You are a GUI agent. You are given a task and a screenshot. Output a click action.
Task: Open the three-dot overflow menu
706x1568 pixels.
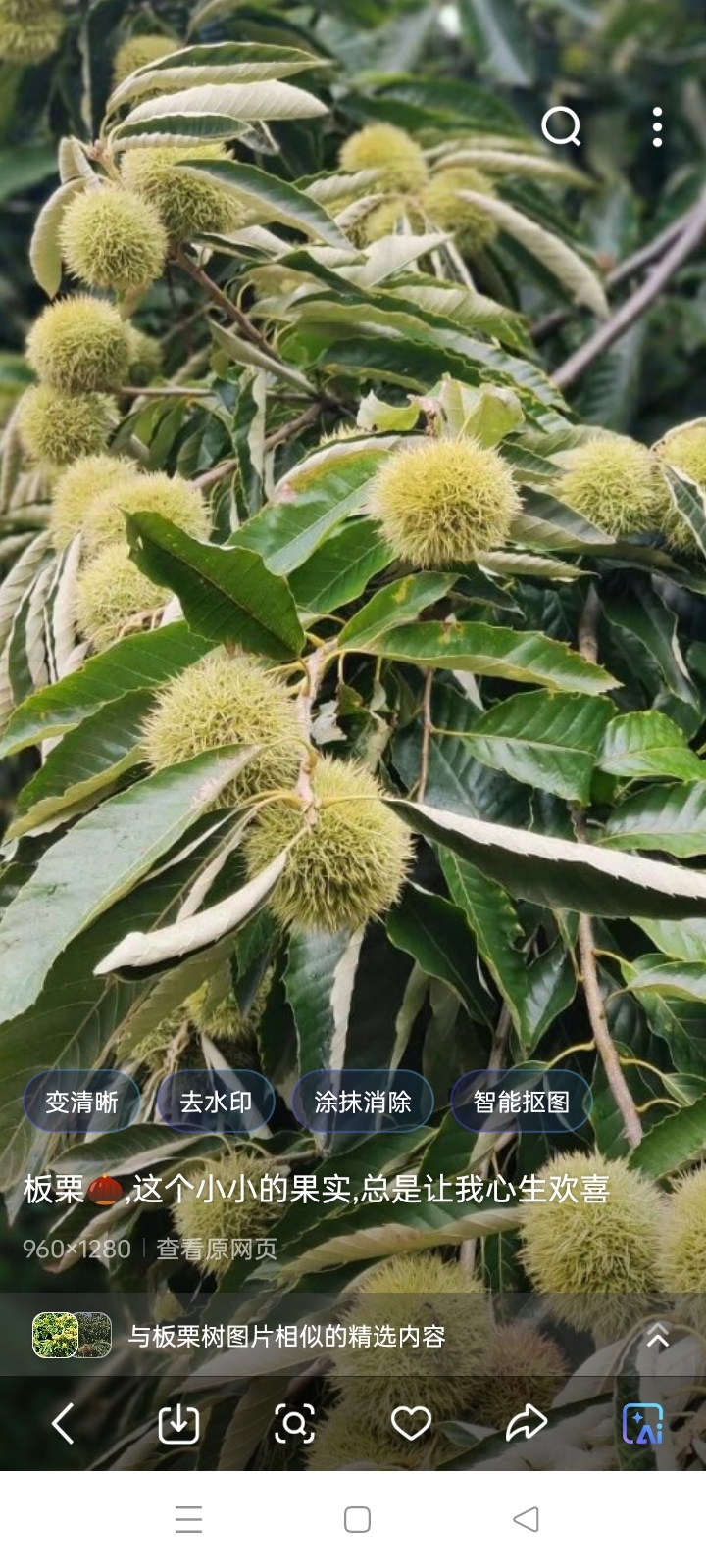pyautogui.click(x=657, y=127)
